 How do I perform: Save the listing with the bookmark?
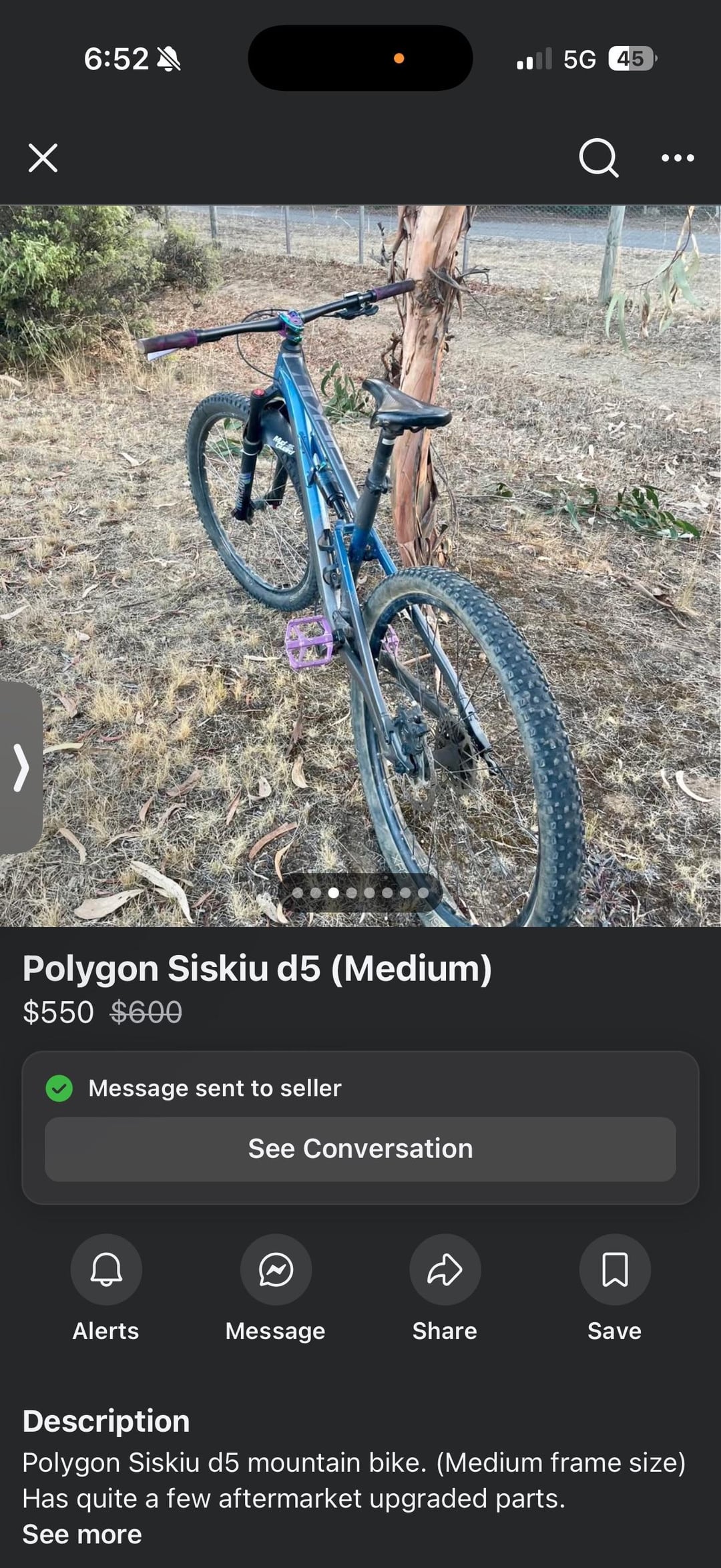pos(614,1269)
